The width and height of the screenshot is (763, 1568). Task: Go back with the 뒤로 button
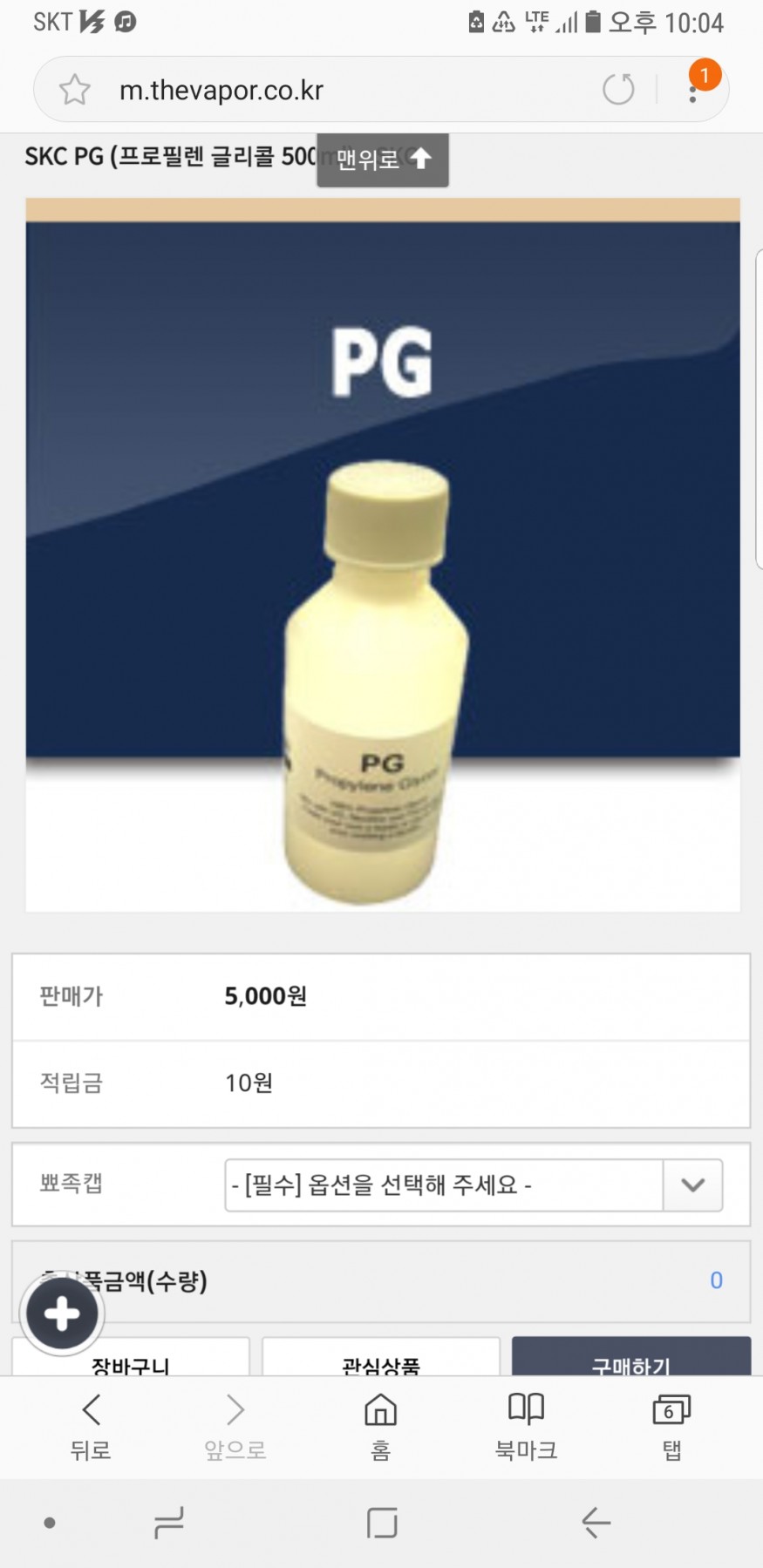pyautogui.click(x=91, y=1427)
